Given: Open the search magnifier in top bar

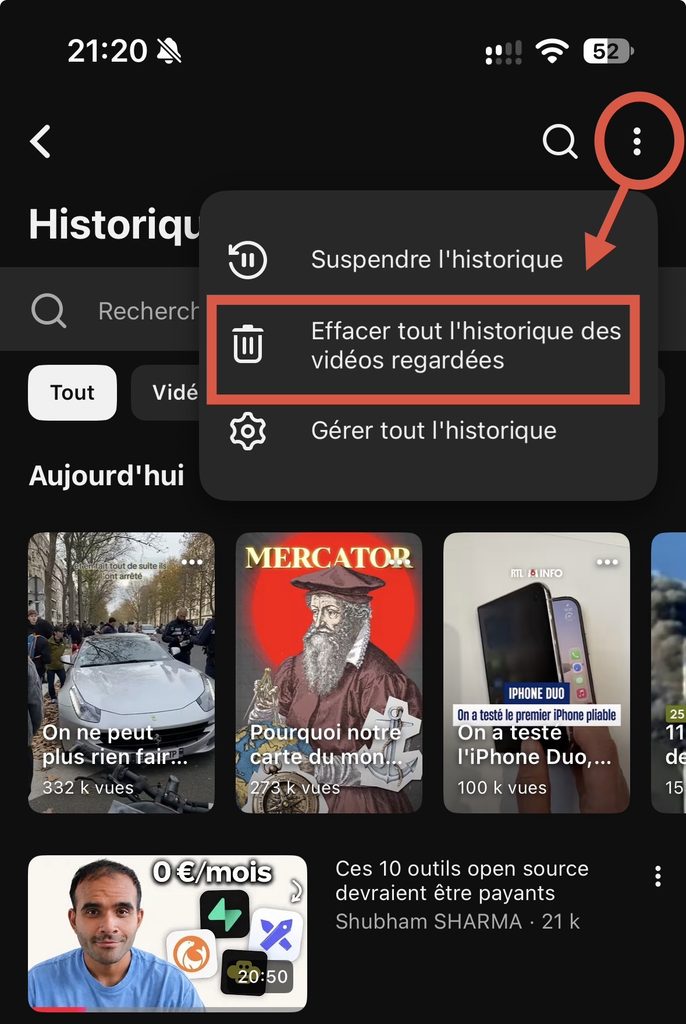Looking at the screenshot, I should coord(560,141).
